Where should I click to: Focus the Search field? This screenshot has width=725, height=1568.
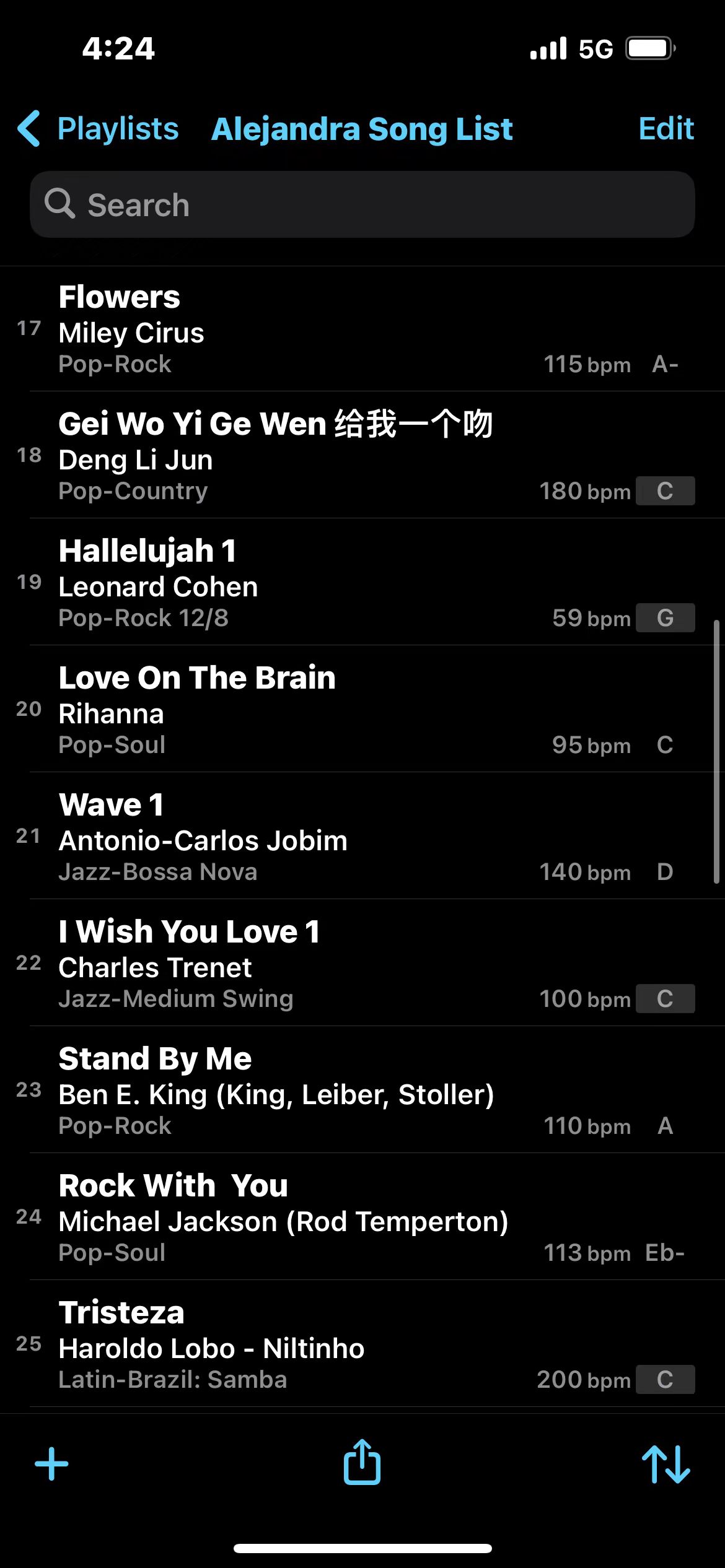click(362, 204)
